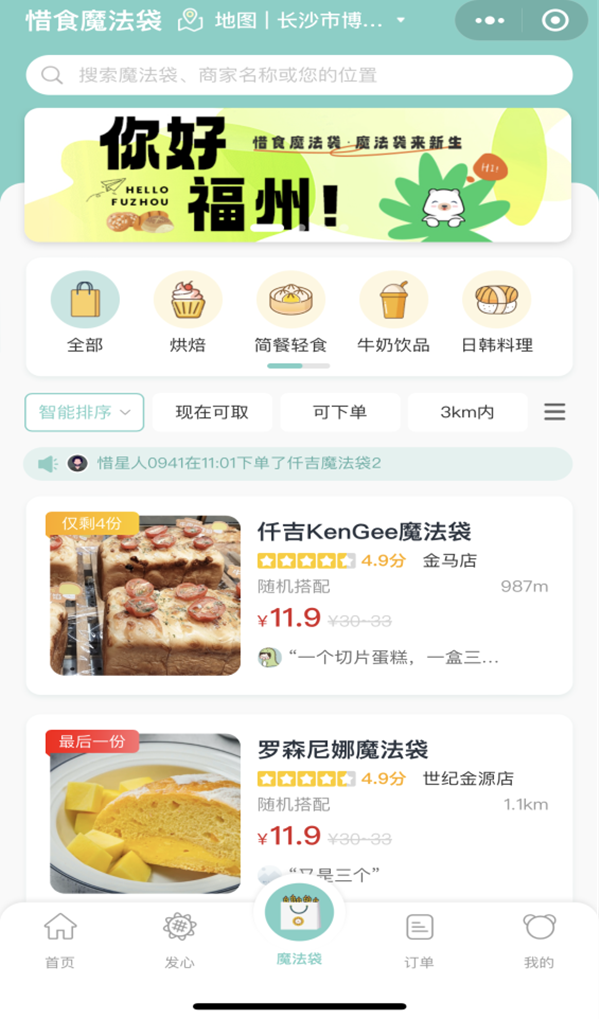Choose the 简餐轻食 category
This screenshot has height=1019, width=600.
pyautogui.click(x=291, y=313)
